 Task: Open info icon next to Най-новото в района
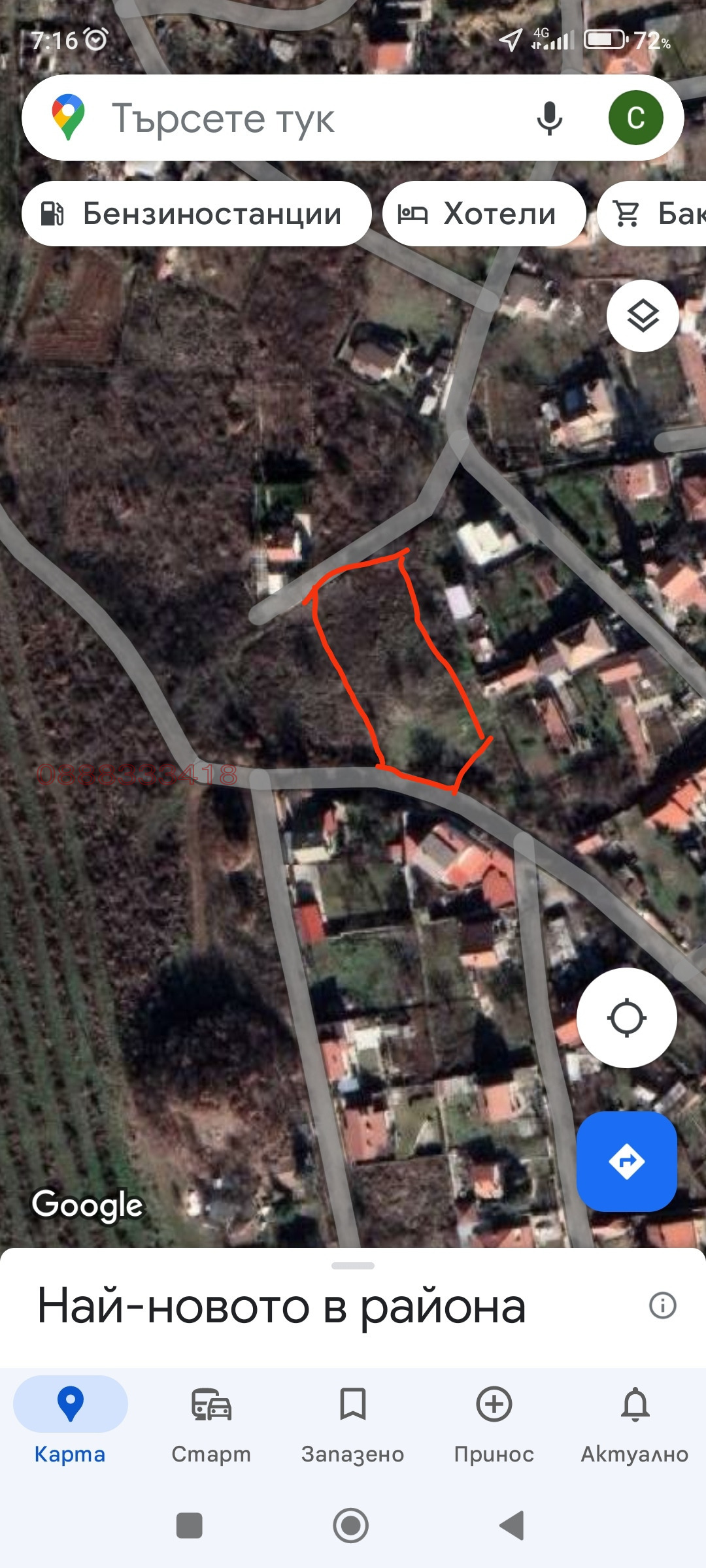coord(662,1305)
